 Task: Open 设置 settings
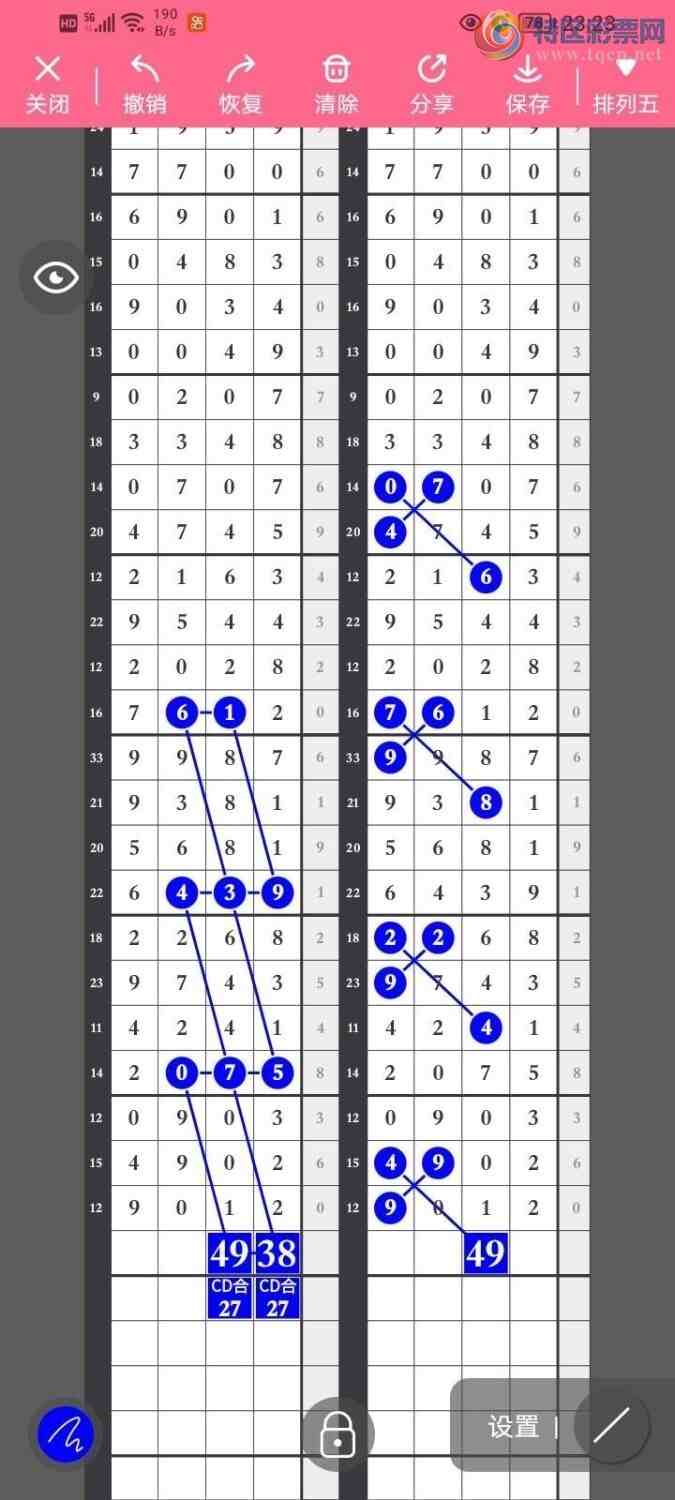pos(514,1427)
